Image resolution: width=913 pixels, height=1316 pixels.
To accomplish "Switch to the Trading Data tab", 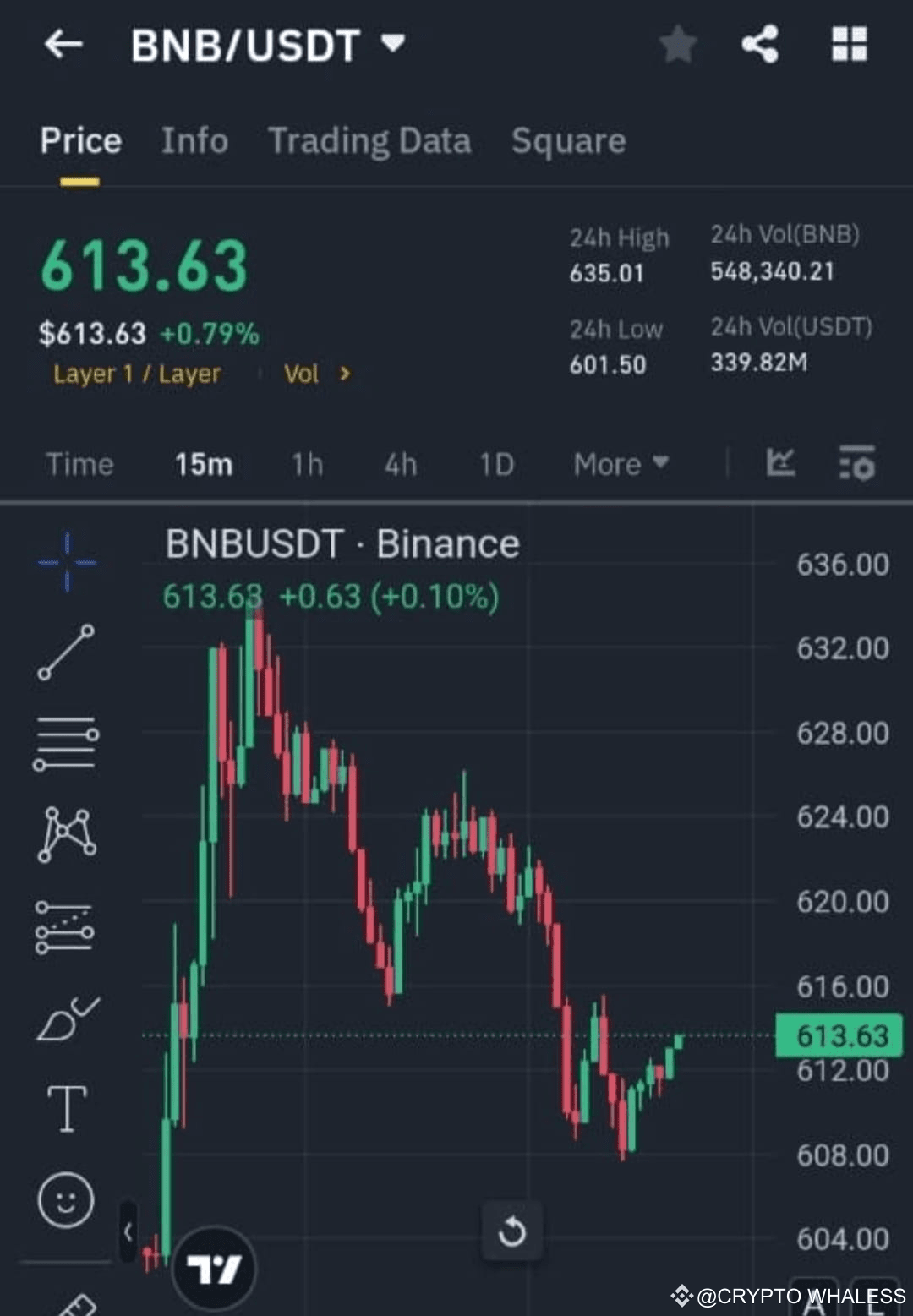I will click(x=369, y=140).
